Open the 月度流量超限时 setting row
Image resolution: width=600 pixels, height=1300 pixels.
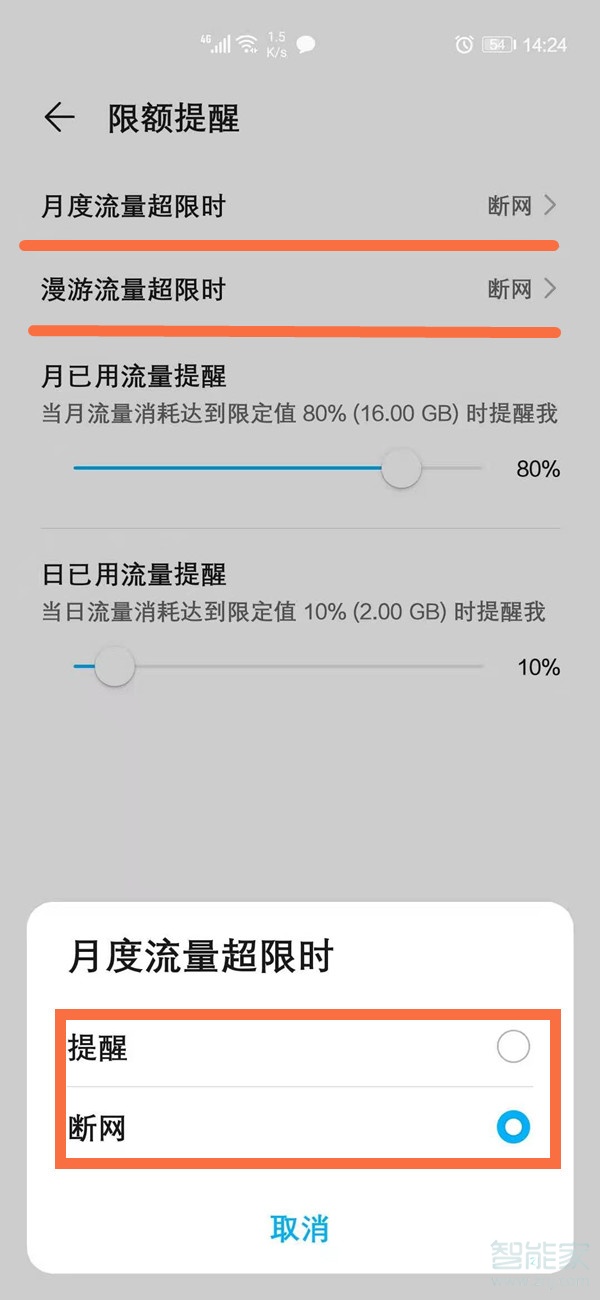tap(299, 207)
